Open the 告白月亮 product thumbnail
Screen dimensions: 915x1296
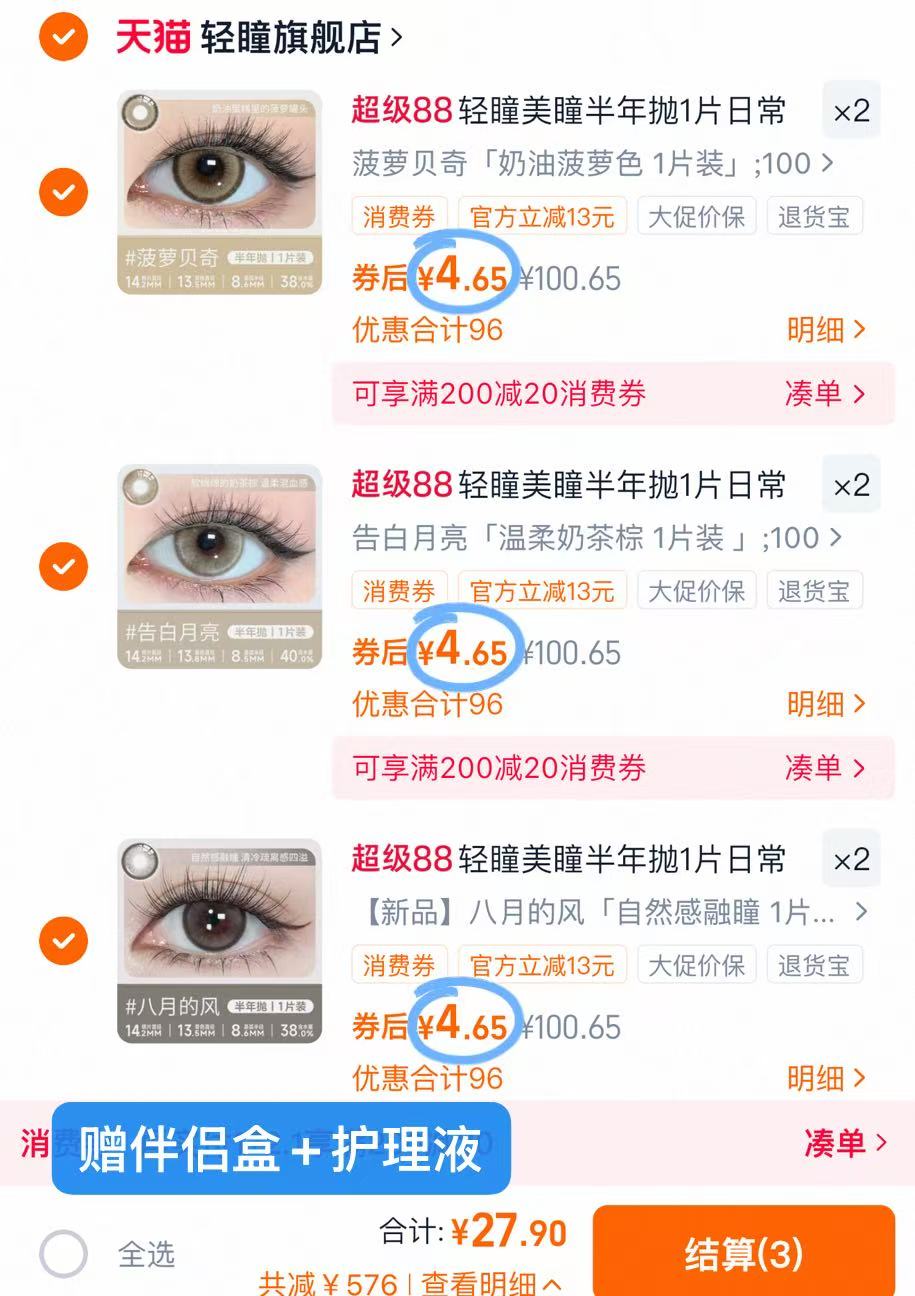coord(220,566)
